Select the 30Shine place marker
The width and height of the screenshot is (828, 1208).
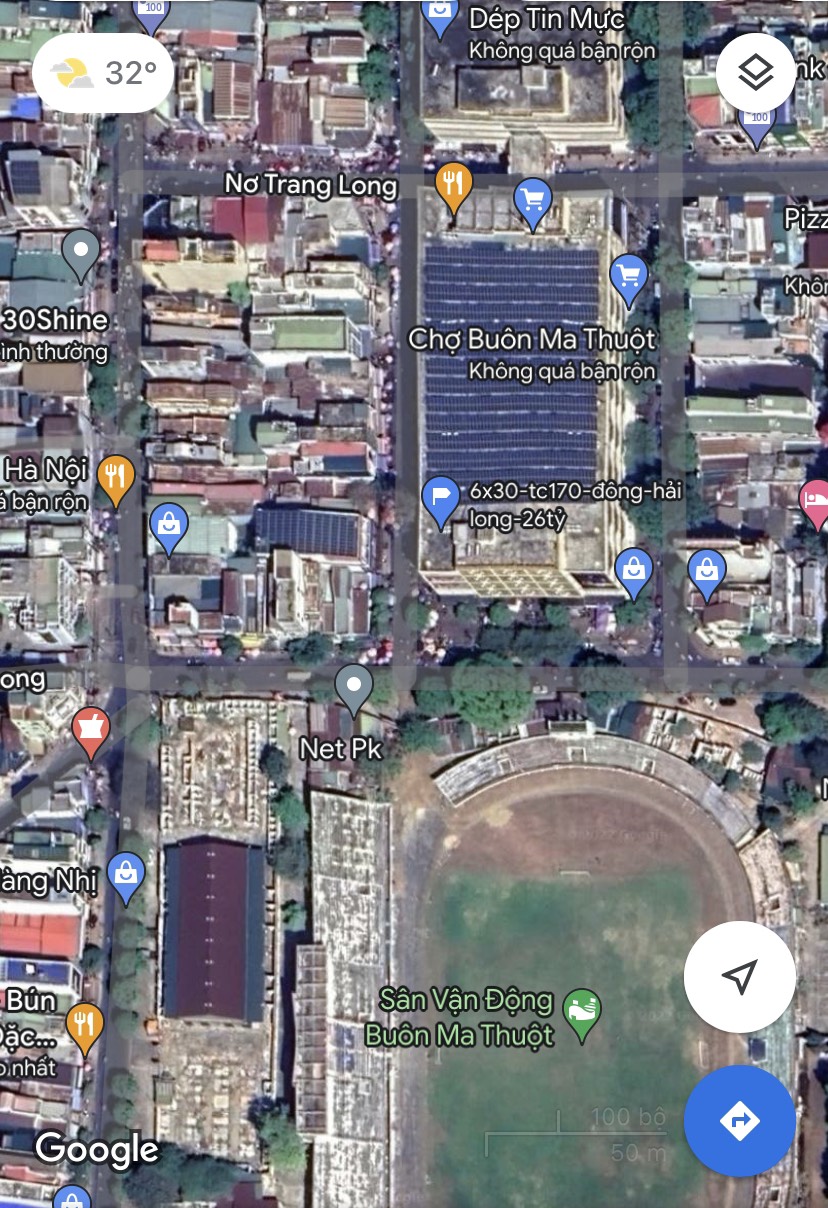click(x=80, y=253)
